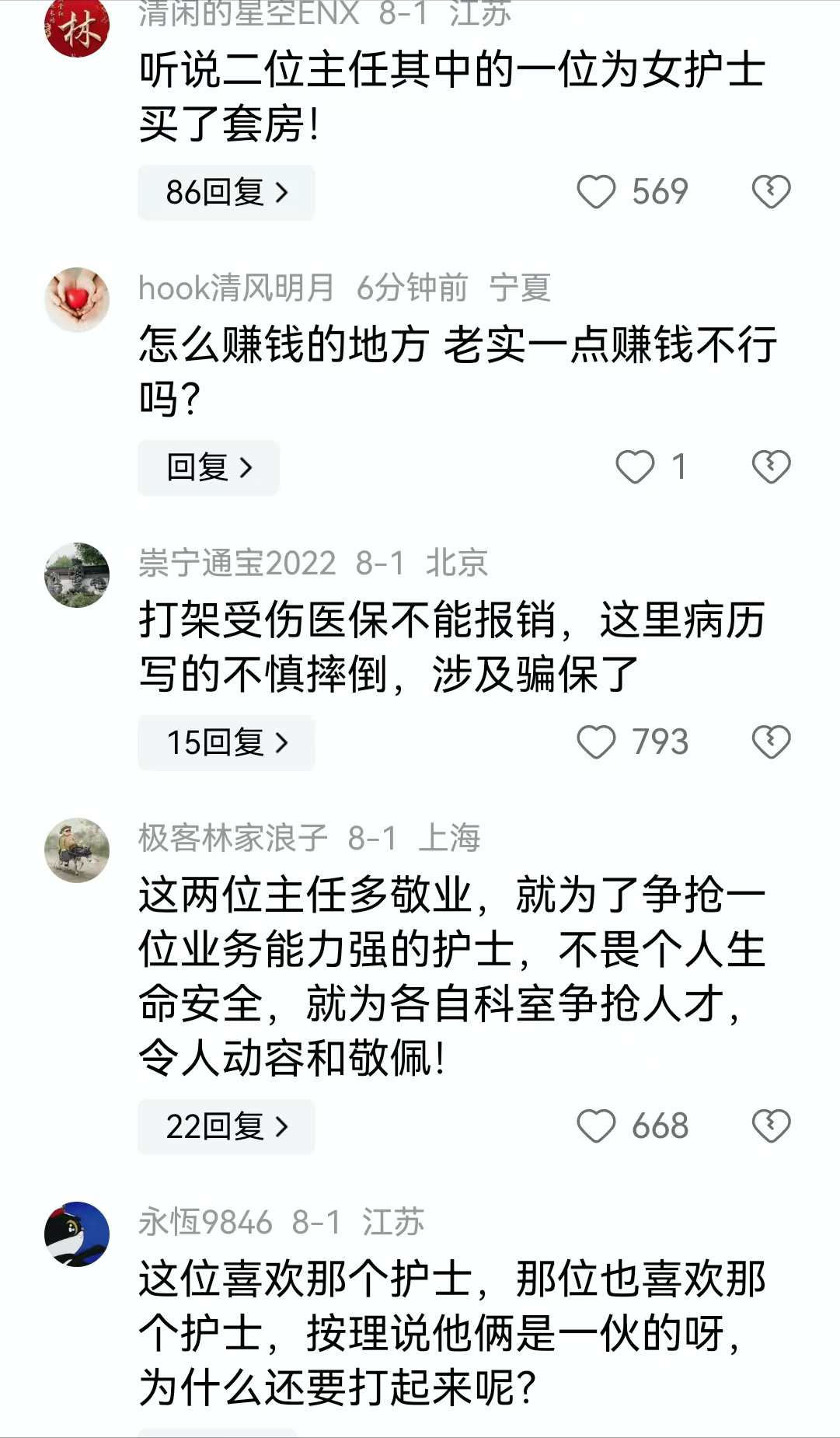Open hook清风明月's avatar
Viewport: 840px width, 1438px height.
76,300
